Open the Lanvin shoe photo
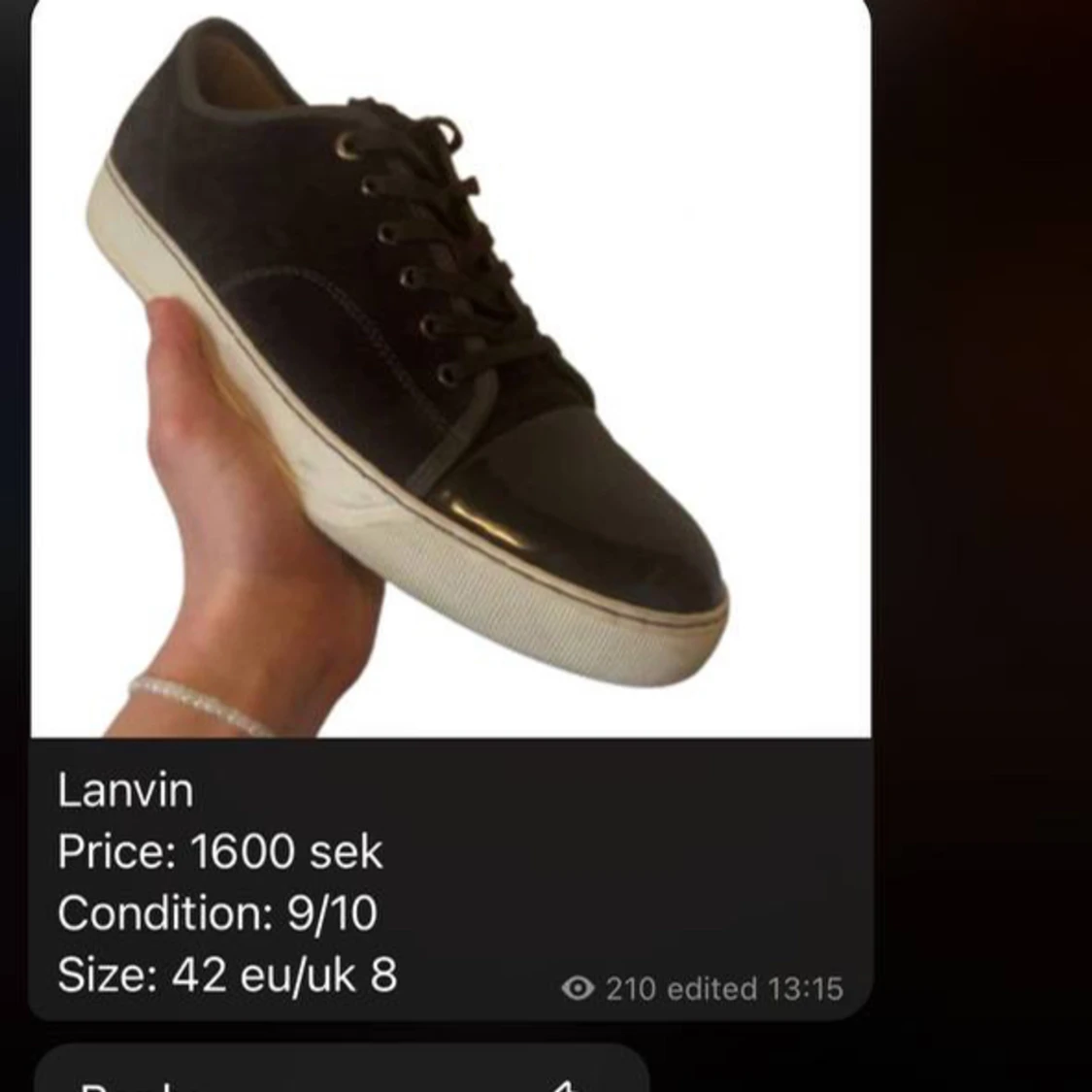 [450, 369]
